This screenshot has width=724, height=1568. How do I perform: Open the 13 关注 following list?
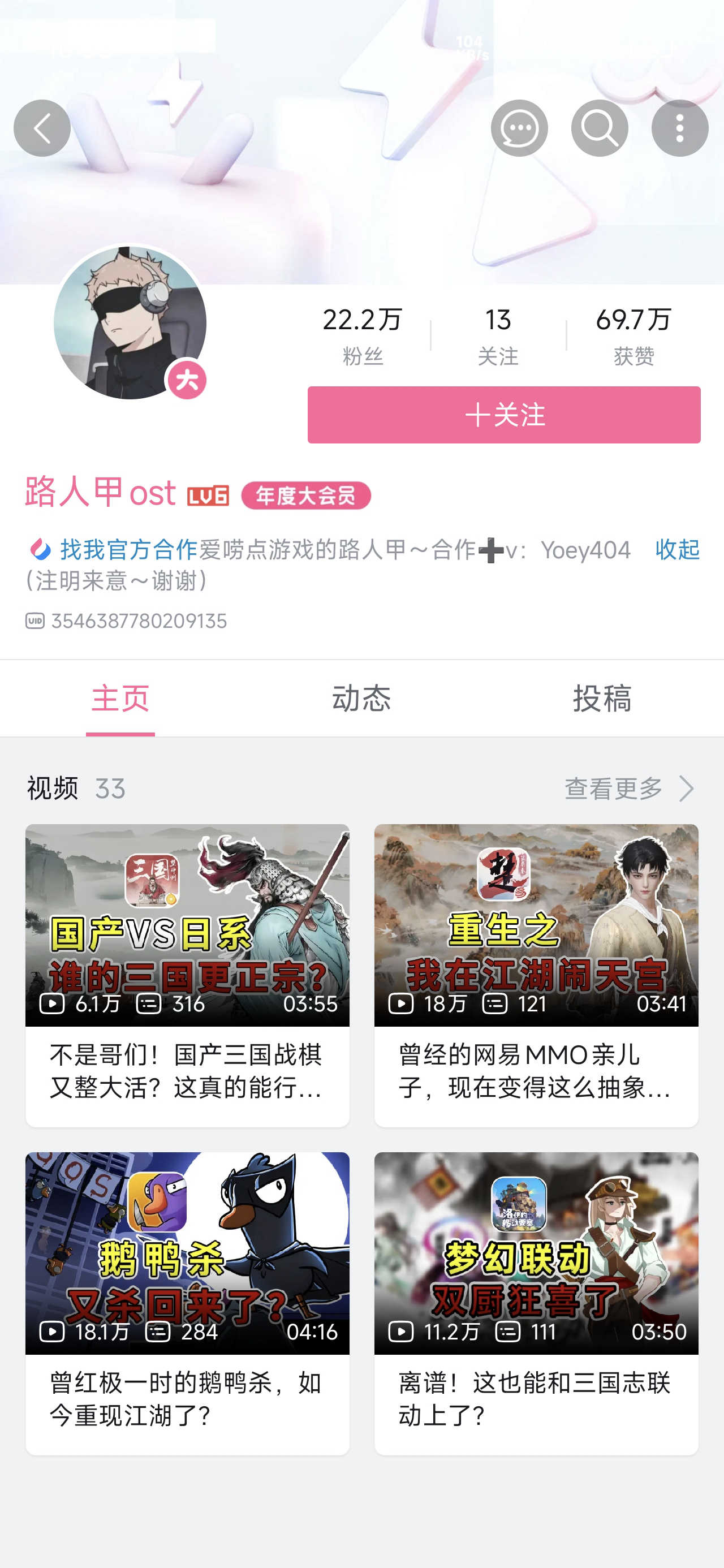tap(498, 335)
